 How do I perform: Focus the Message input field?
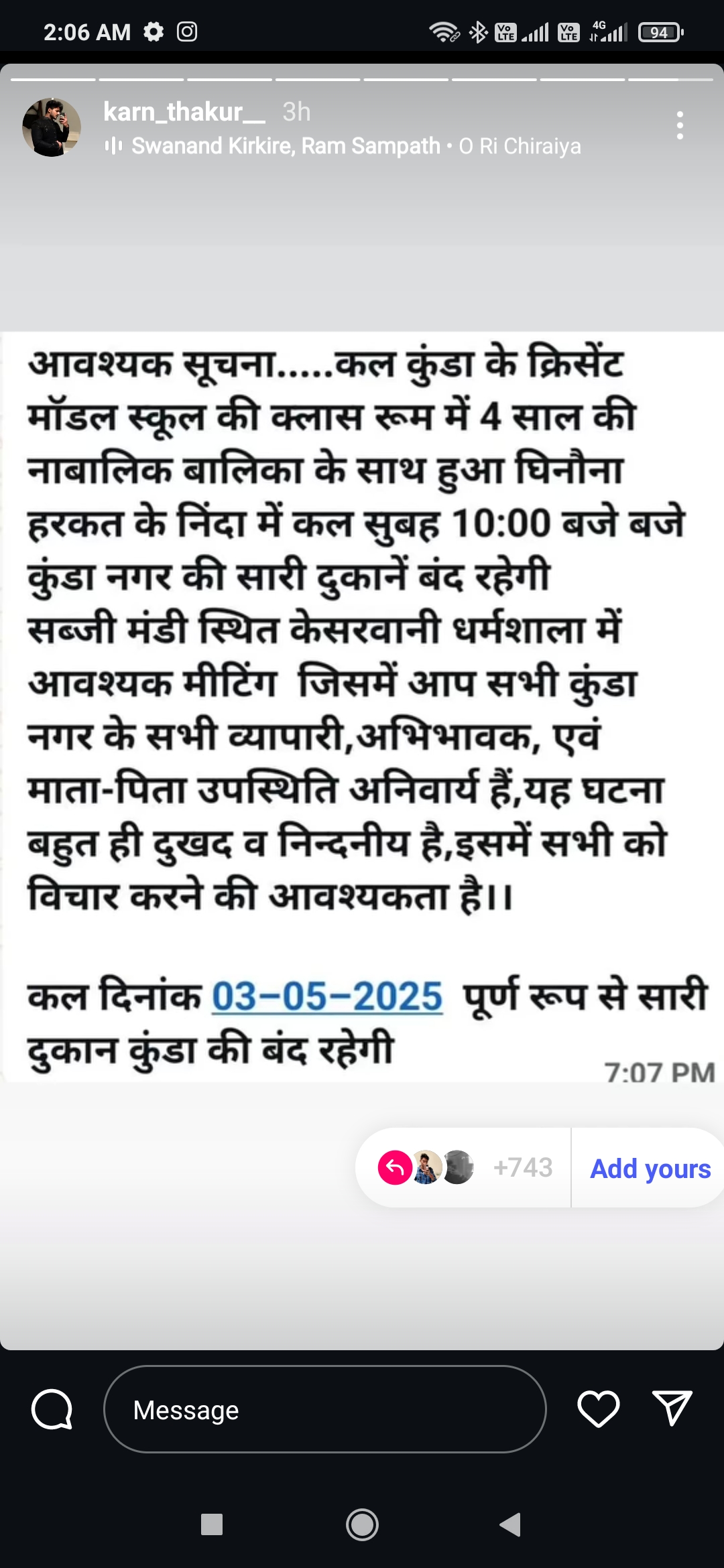click(324, 1409)
